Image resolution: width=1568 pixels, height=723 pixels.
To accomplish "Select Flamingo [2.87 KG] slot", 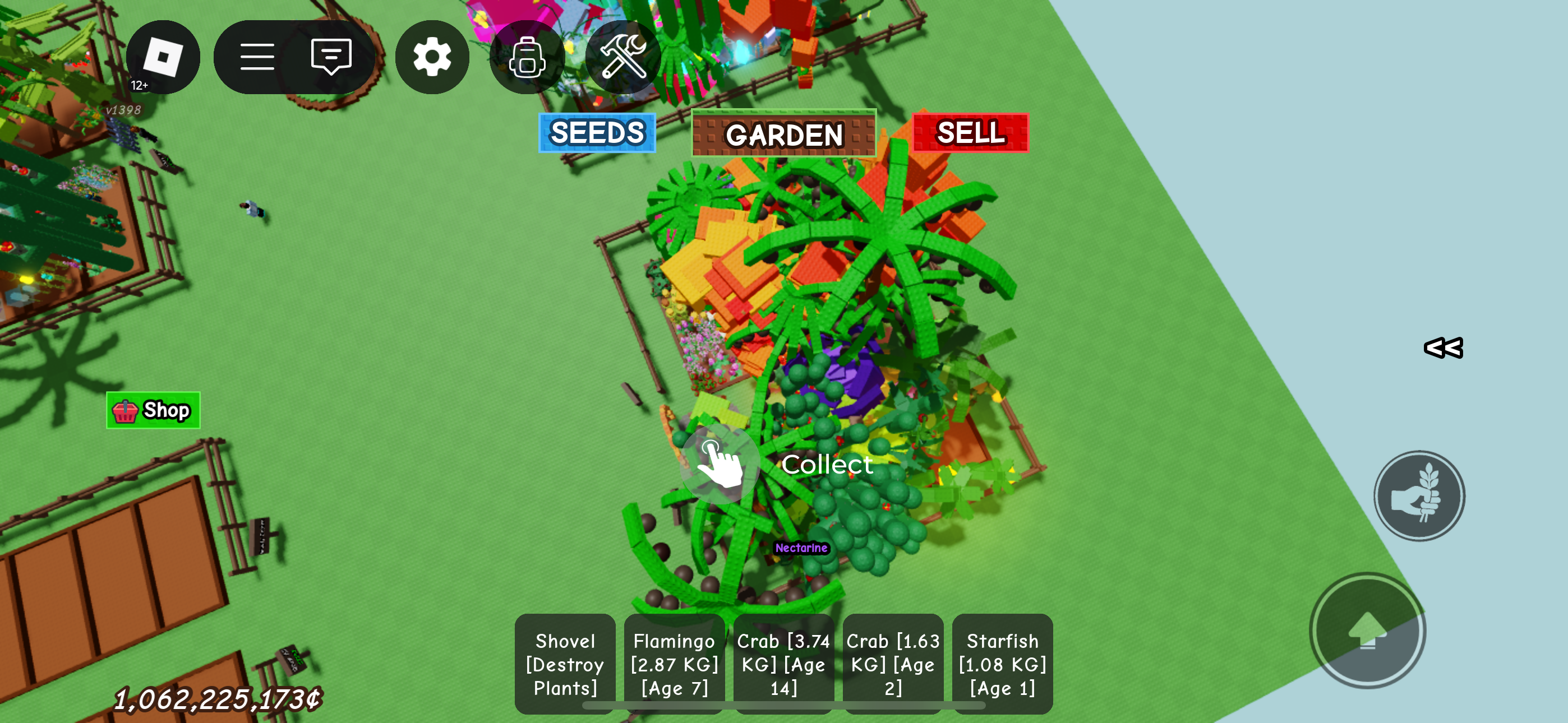I will tap(674, 664).
